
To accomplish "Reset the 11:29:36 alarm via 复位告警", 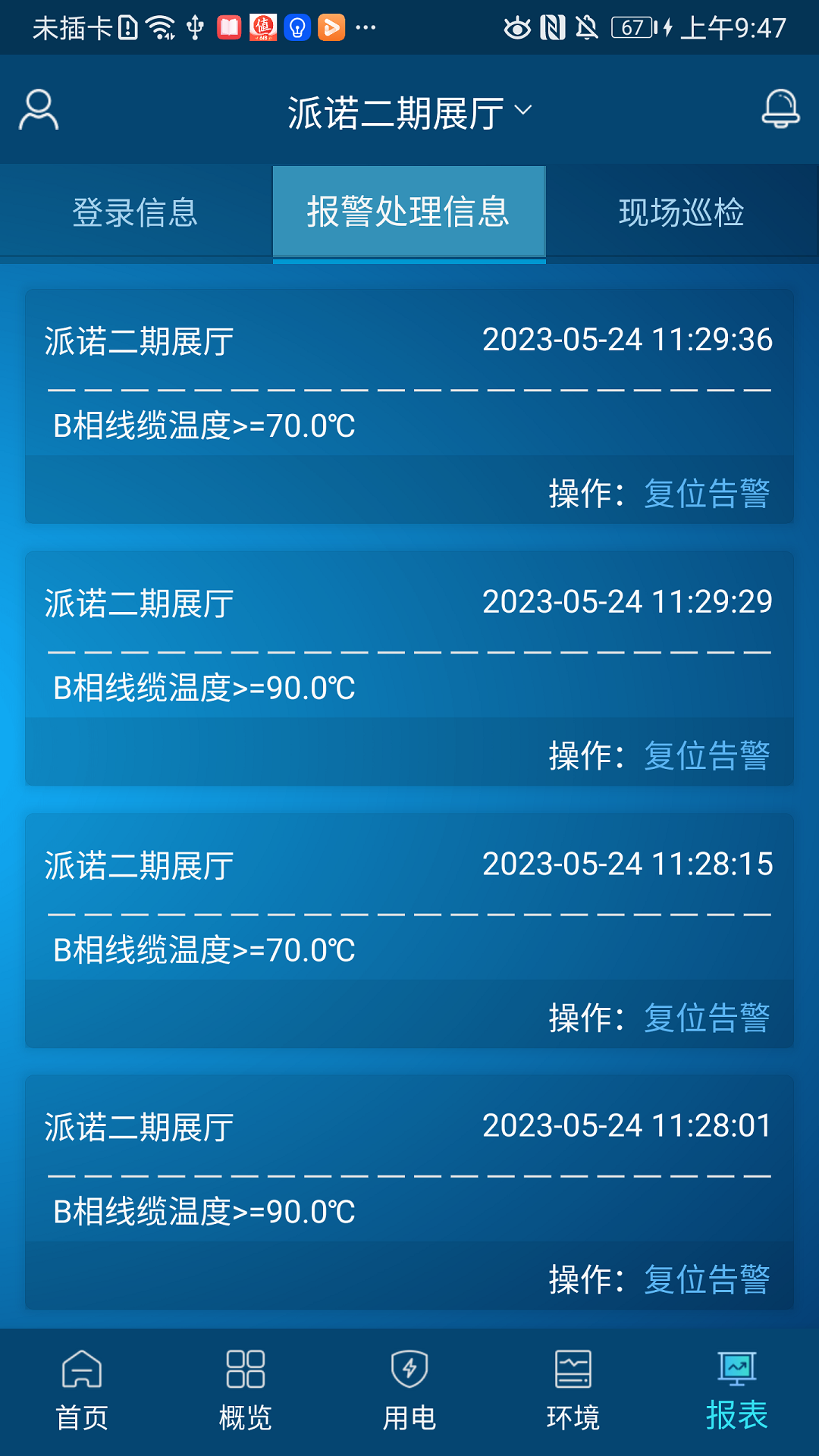I will (x=707, y=491).
